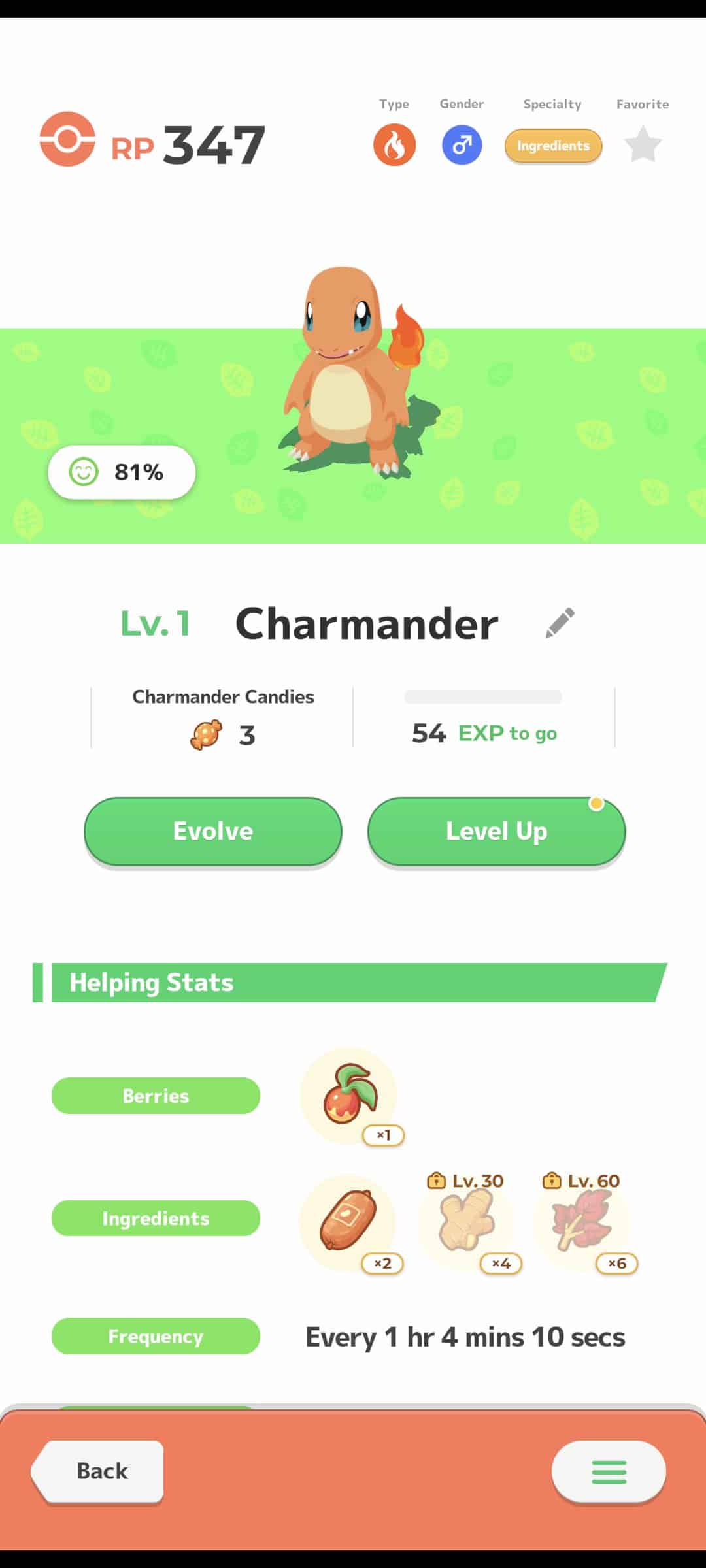Viewport: 706px width, 1568px height.
Task: Mark Charmander as favorite with the star
Action: tap(643, 144)
